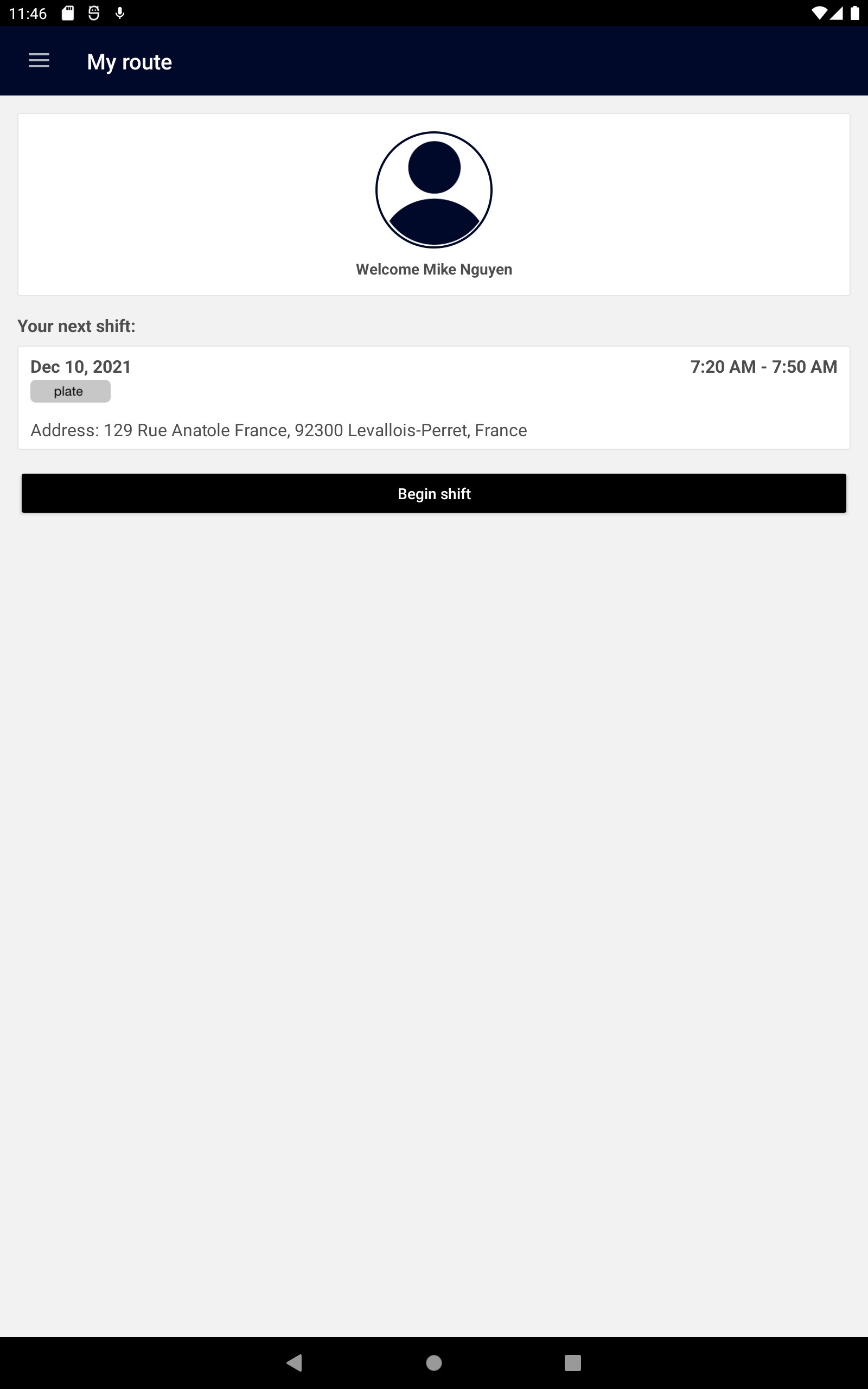This screenshot has height=1389, width=868.
Task: Open recent apps from navigation bar
Action: pyautogui.click(x=573, y=1362)
